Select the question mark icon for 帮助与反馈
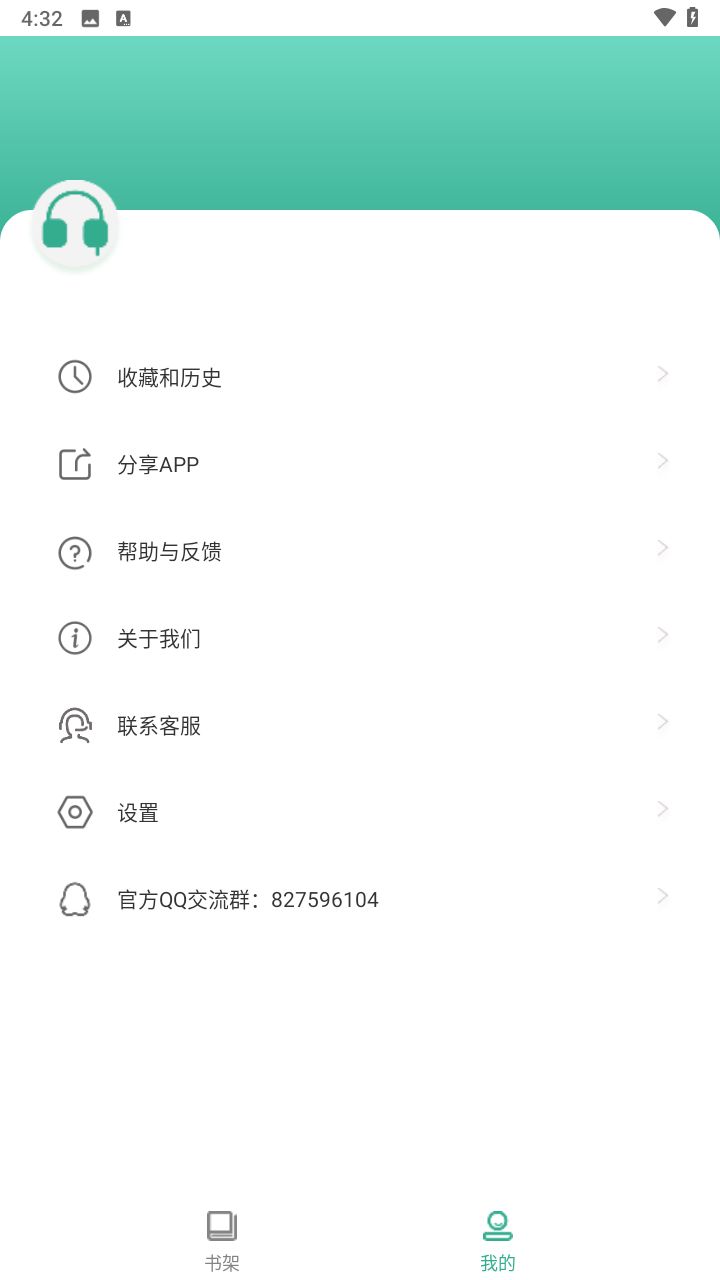720x1280 pixels. point(74,552)
